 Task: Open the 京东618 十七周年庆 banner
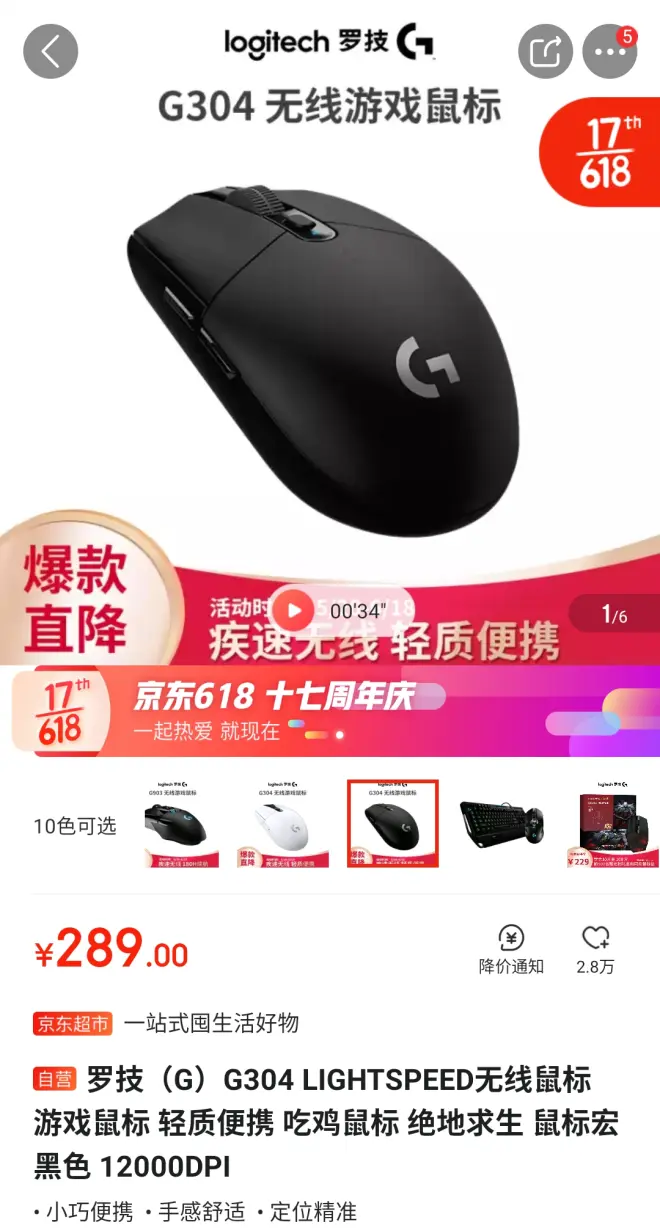[x=330, y=711]
